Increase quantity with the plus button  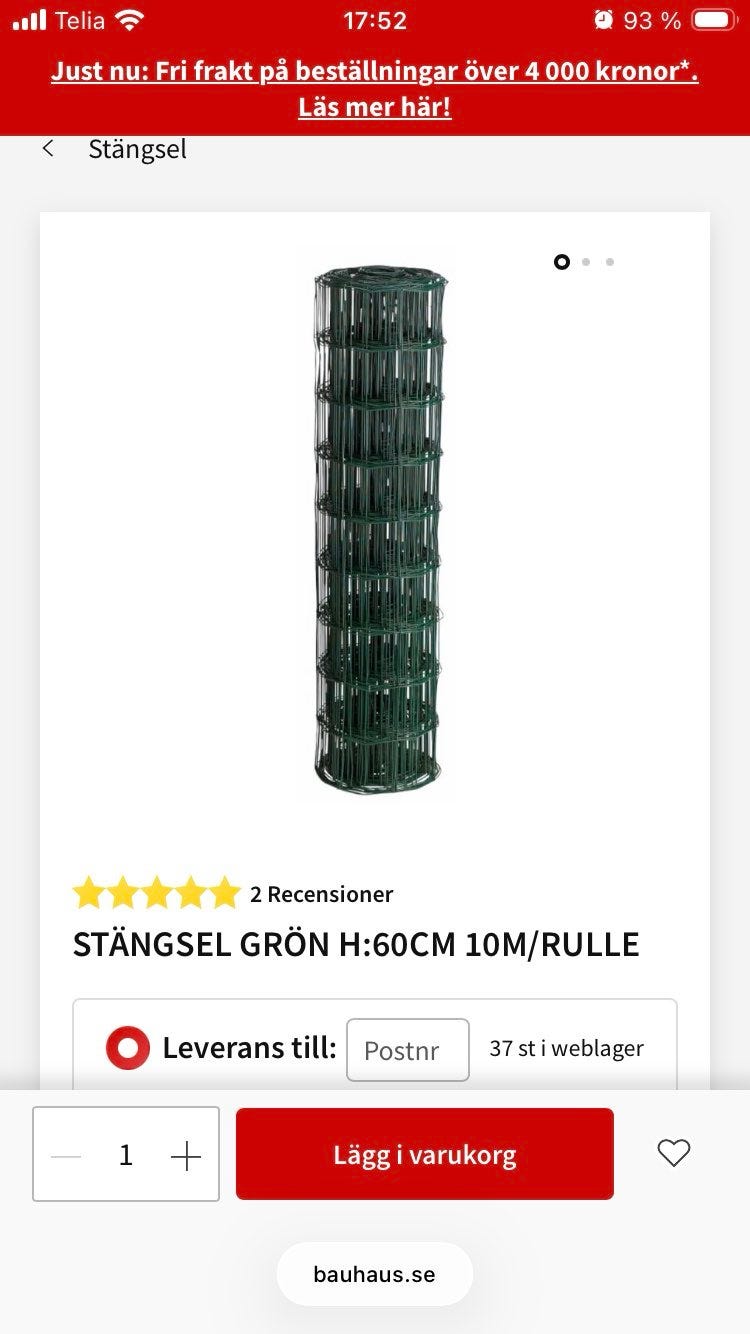click(186, 1156)
